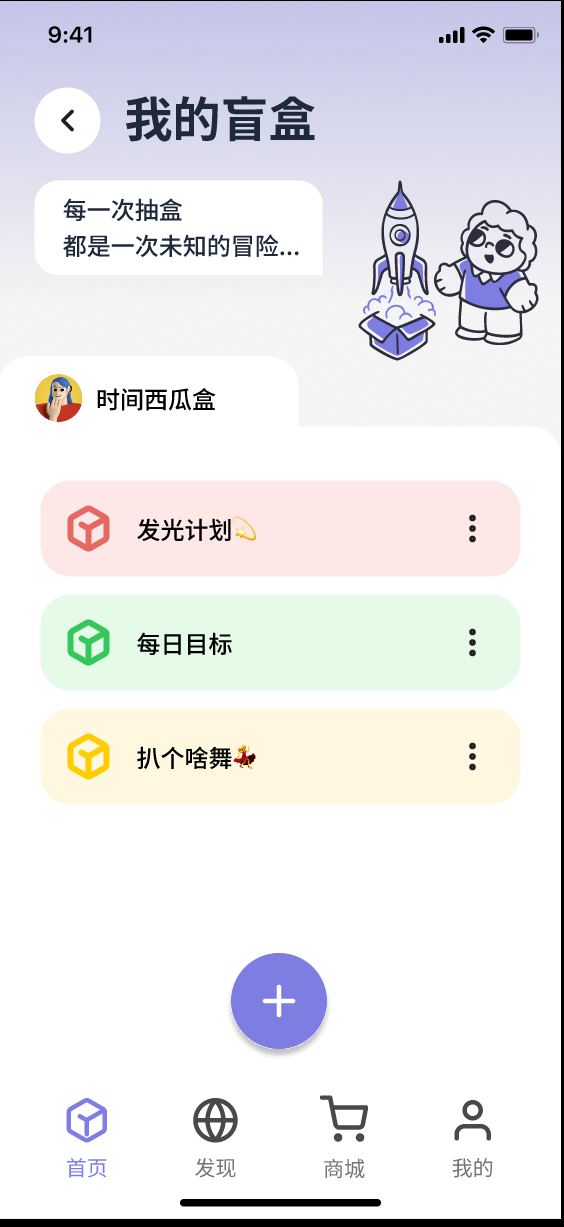
Task: Add a new blind box with plus button
Action: [x=279, y=1001]
